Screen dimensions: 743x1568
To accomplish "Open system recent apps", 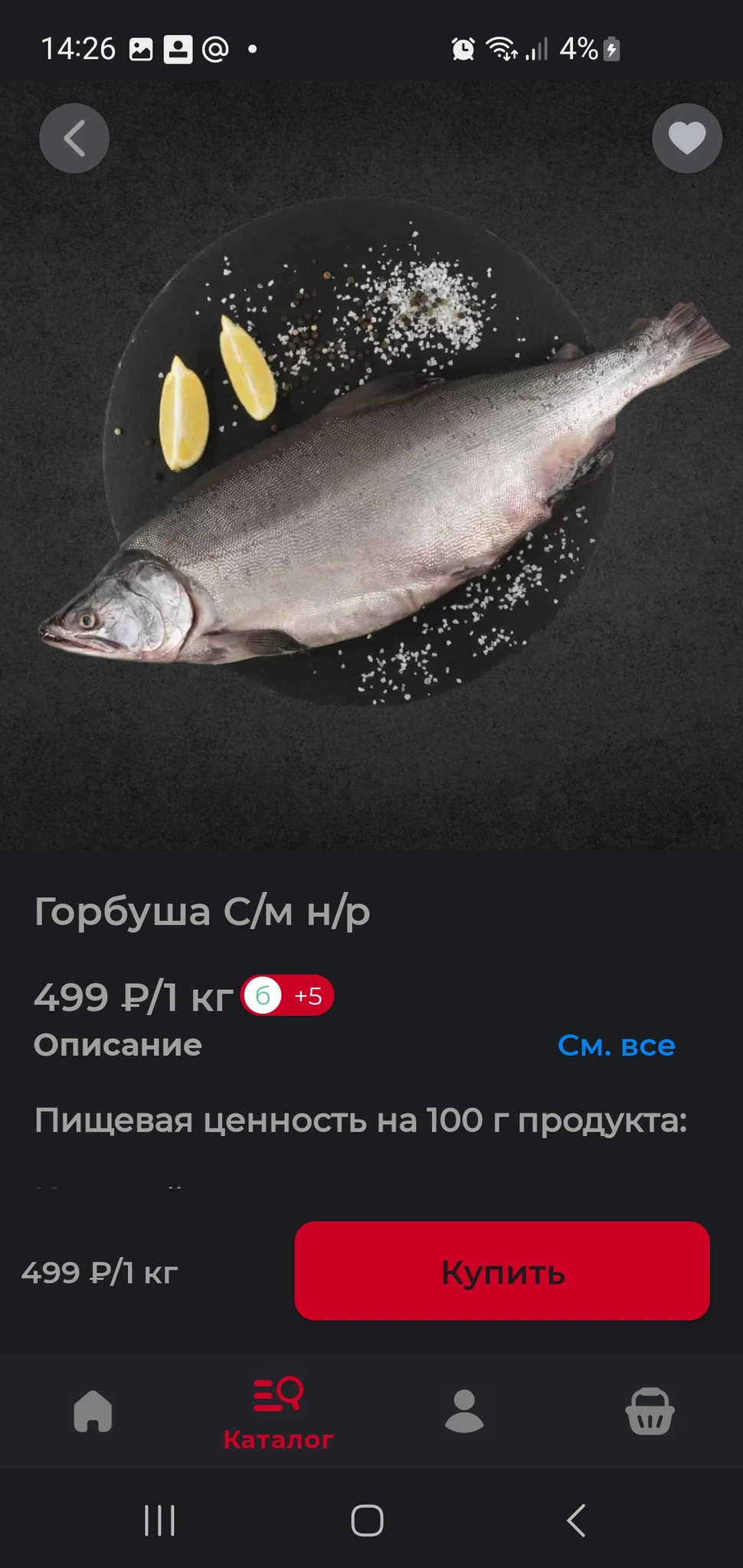I will click(x=159, y=1521).
